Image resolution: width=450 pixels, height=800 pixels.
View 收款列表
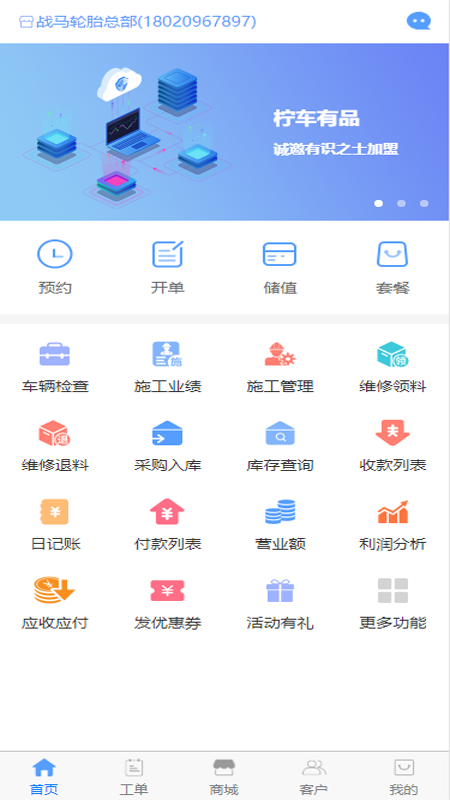click(x=392, y=446)
